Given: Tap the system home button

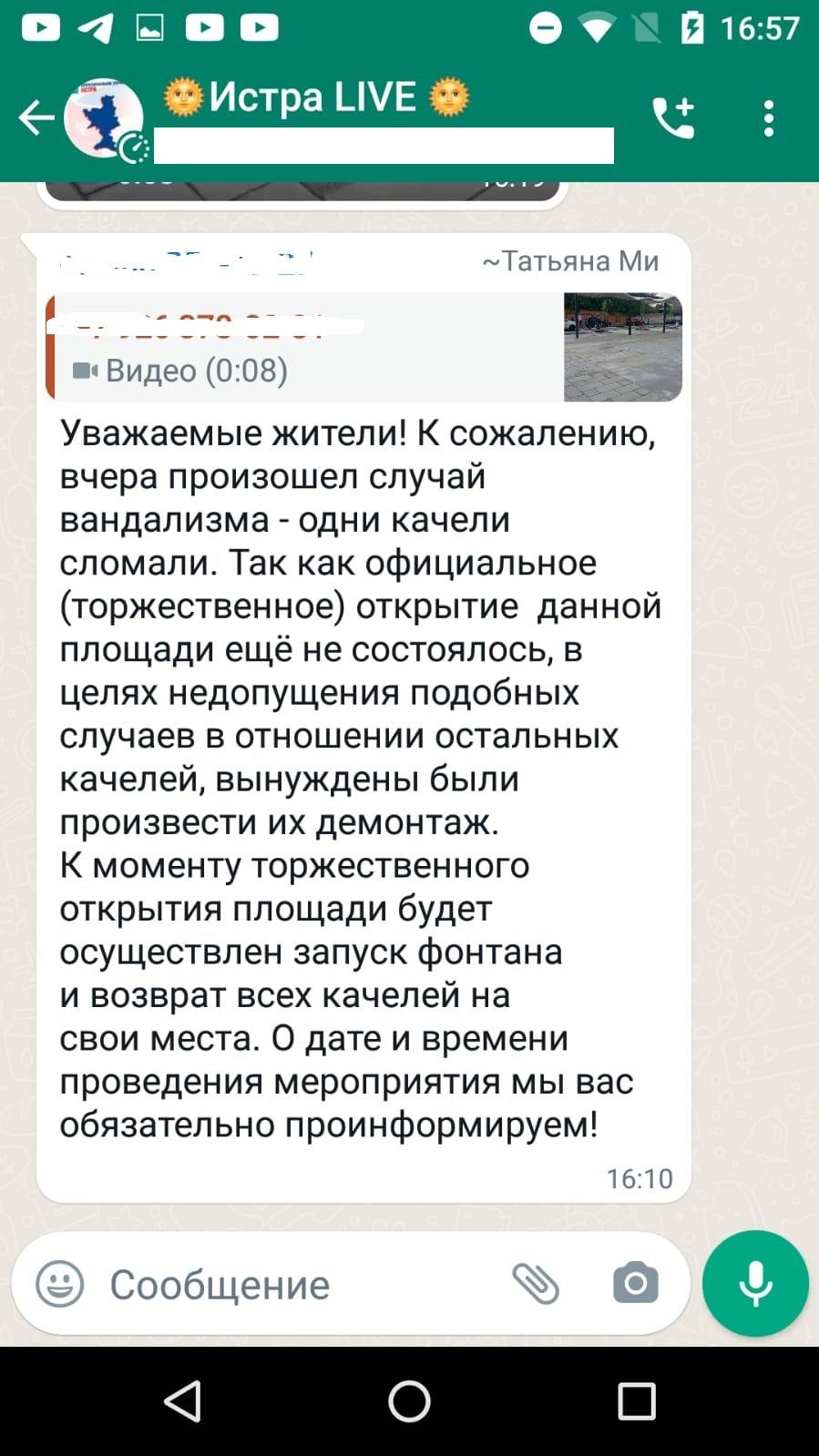Looking at the screenshot, I should (x=409, y=1401).
